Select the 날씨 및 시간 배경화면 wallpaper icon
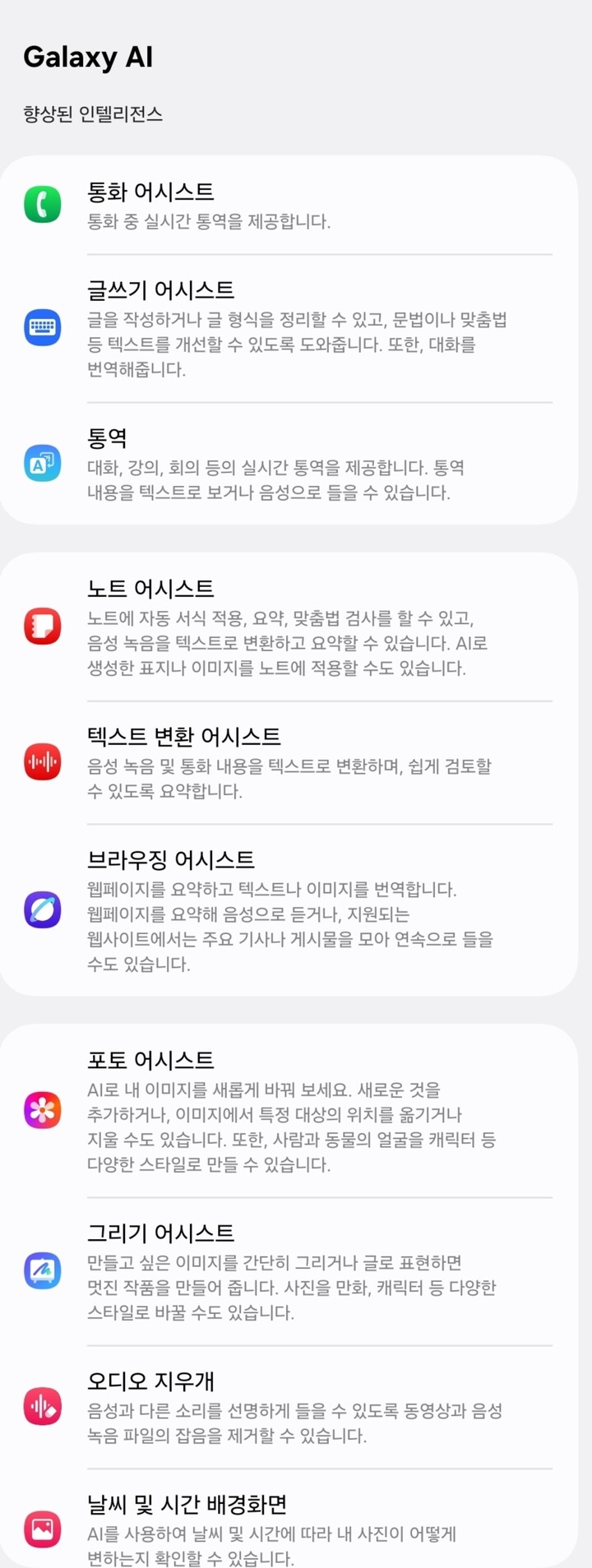 pos(43,1528)
